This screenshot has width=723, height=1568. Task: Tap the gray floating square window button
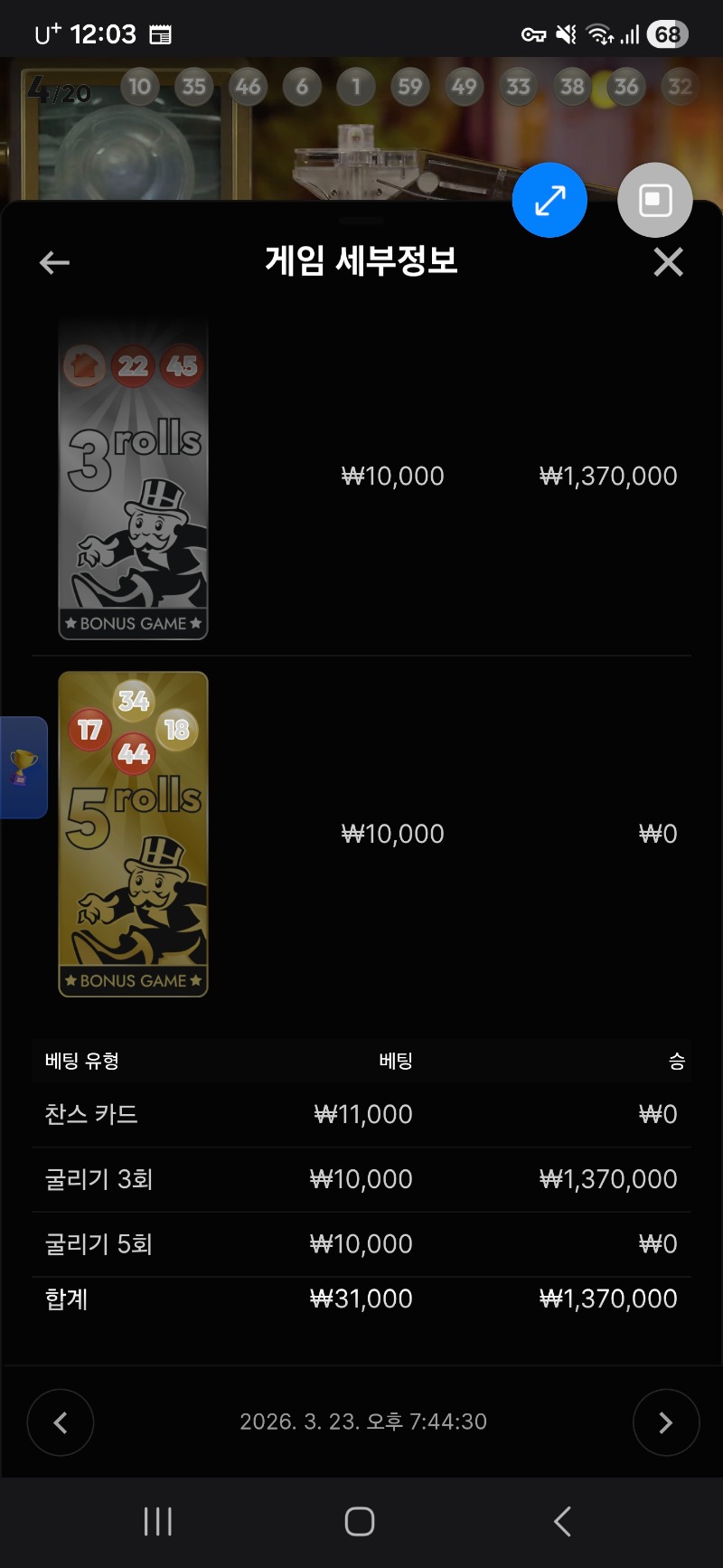pos(655,201)
